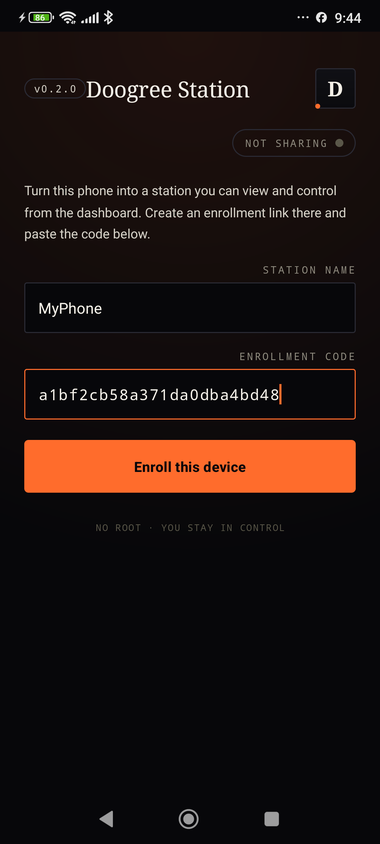This screenshot has width=380, height=844.
Task: Open recent apps from the navigation bar
Action: [x=272, y=819]
